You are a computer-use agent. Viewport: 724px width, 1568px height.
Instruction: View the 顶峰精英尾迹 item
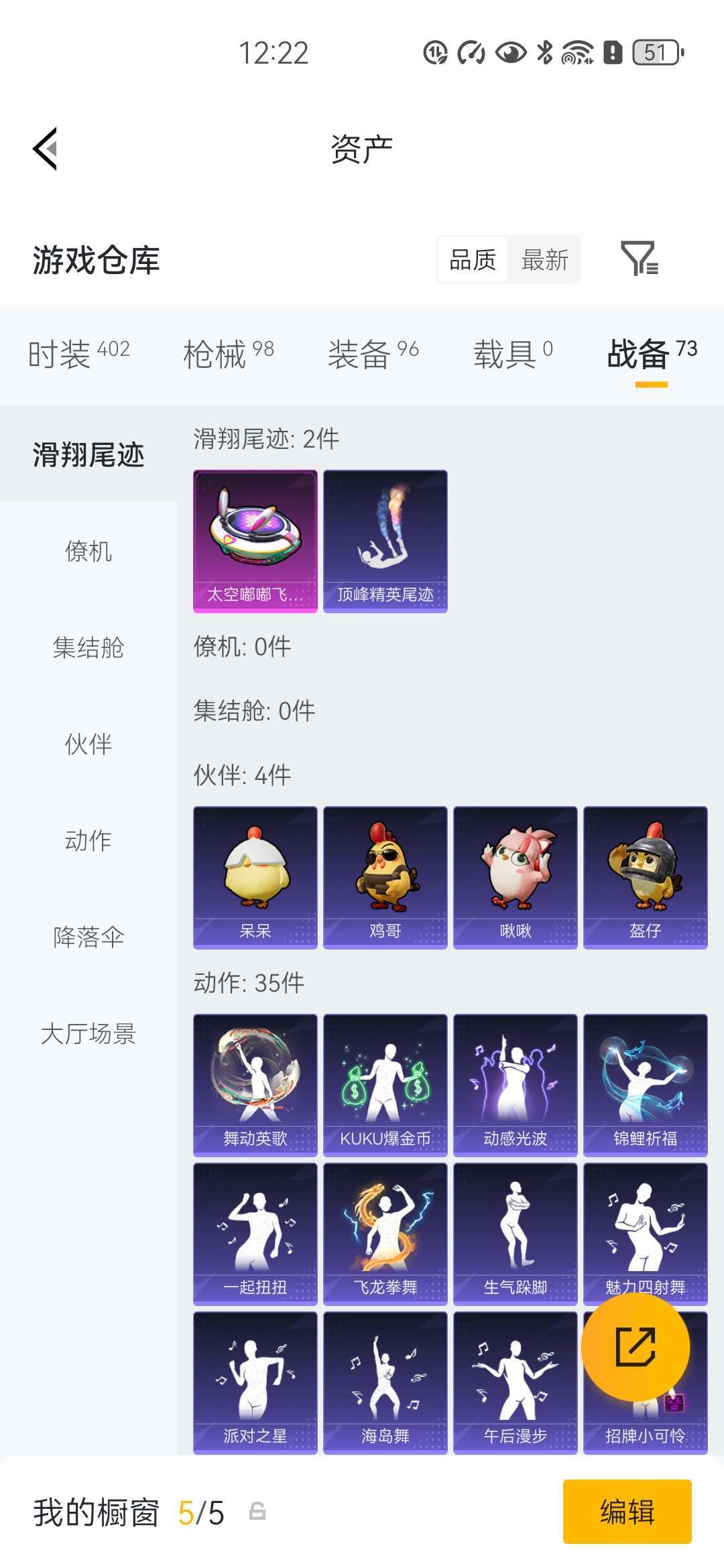[385, 541]
